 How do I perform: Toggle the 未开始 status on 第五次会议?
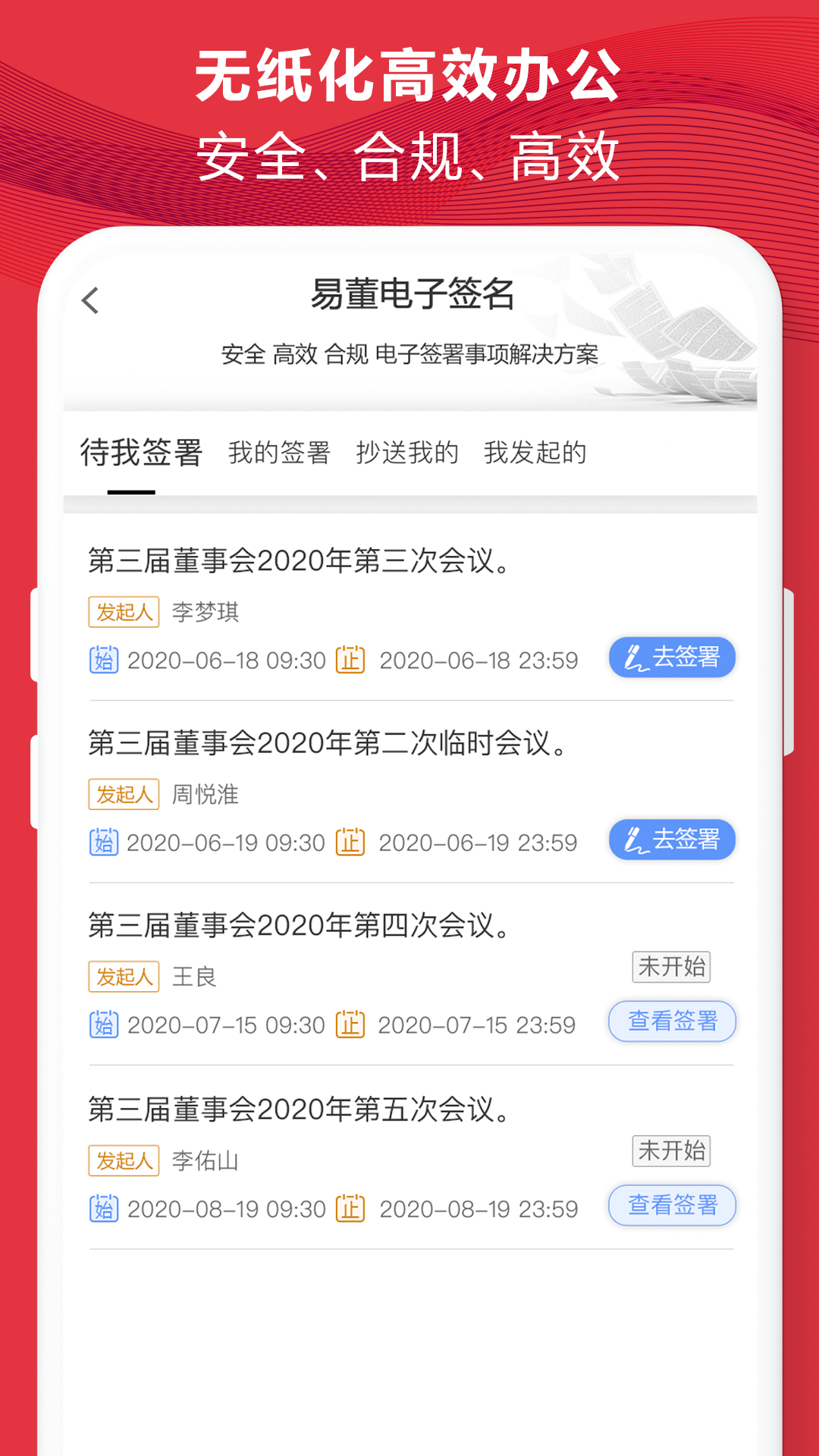click(x=672, y=1150)
